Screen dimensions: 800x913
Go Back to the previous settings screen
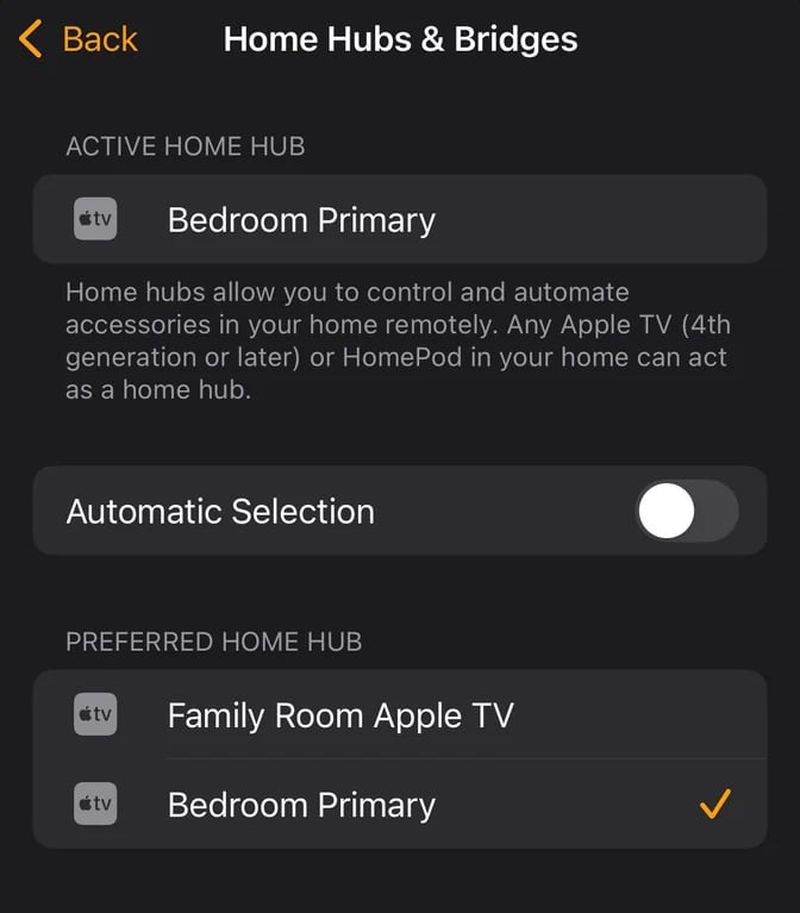point(75,38)
